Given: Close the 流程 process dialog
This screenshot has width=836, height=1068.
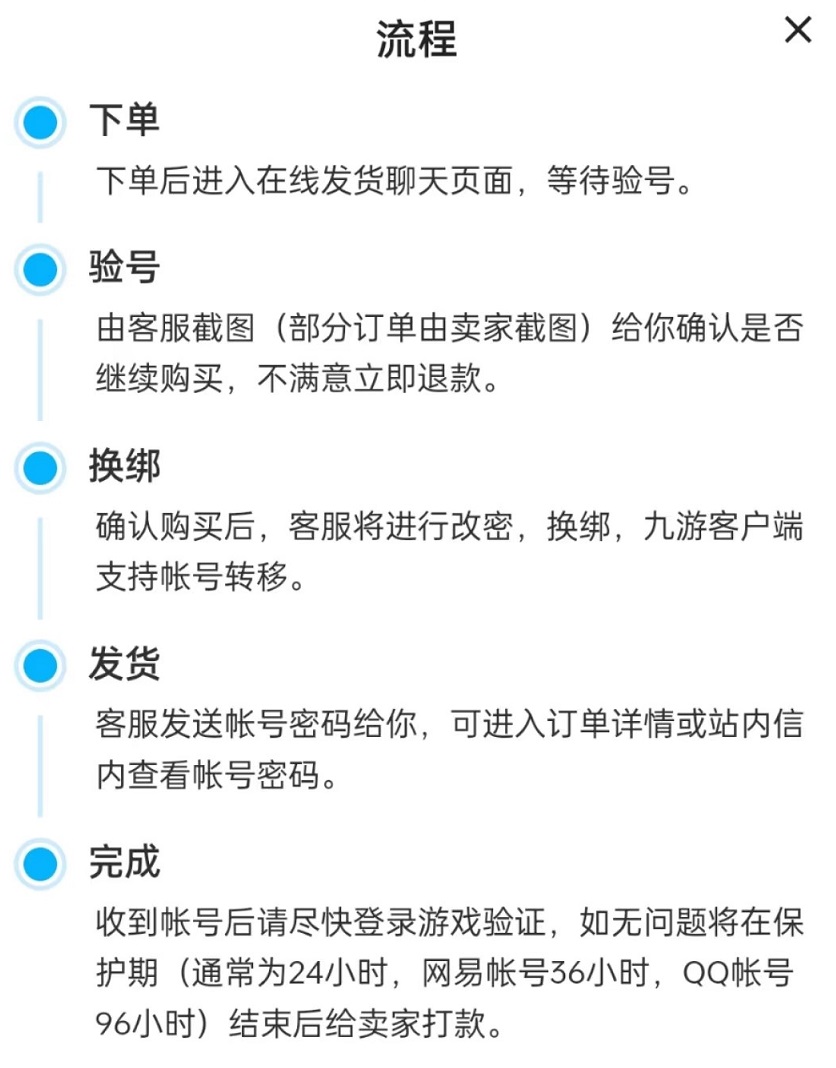Looking at the screenshot, I should coord(797,32).
